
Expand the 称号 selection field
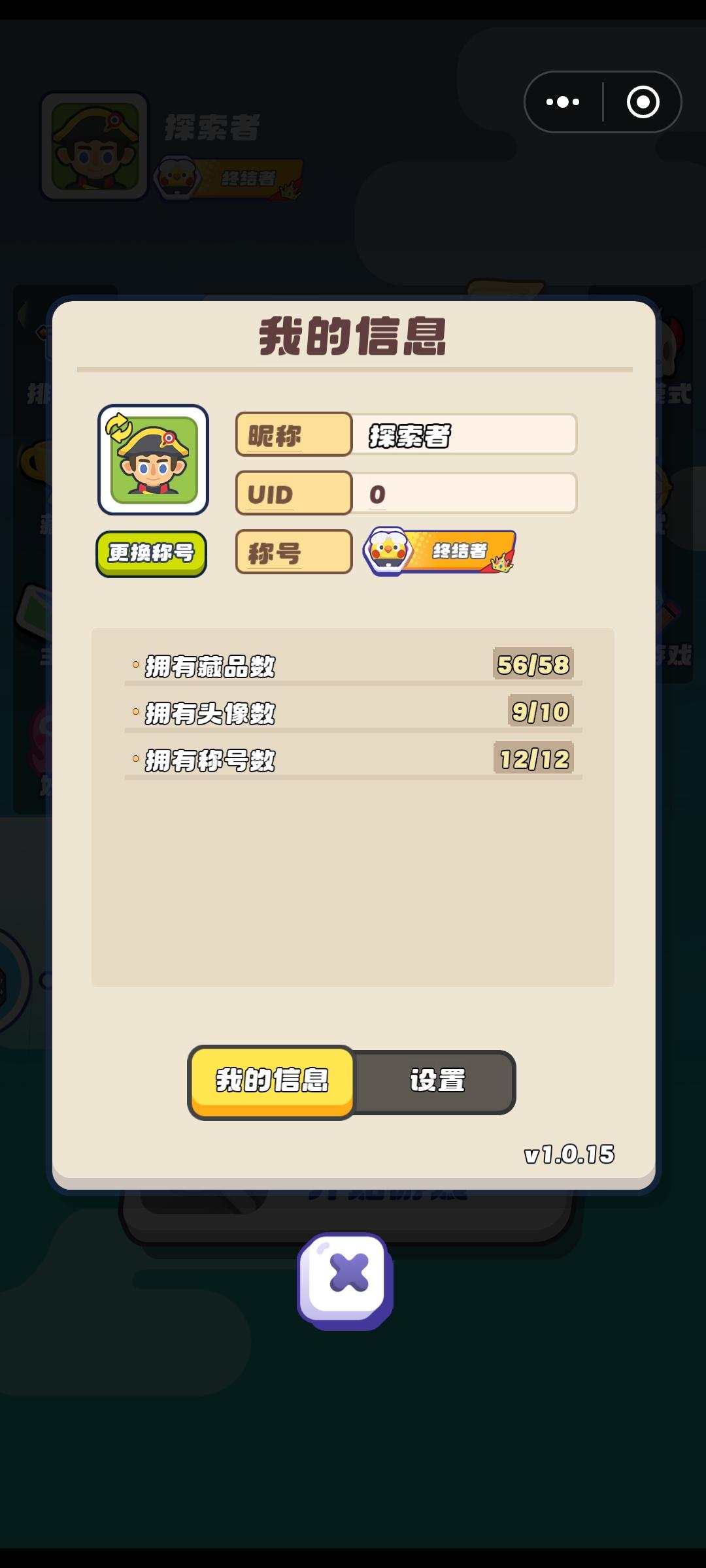pos(293,553)
